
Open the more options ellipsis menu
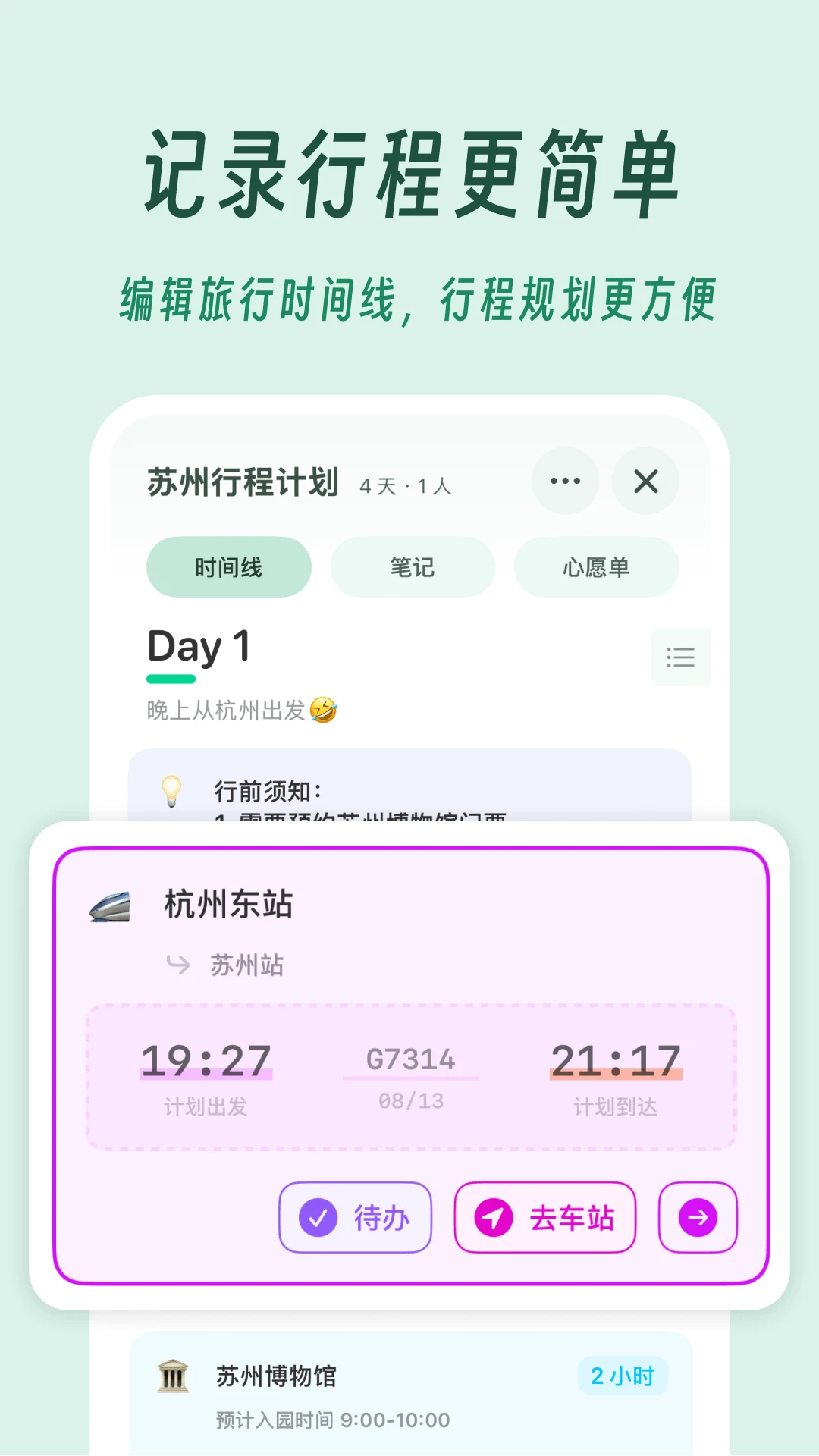click(x=565, y=482)
